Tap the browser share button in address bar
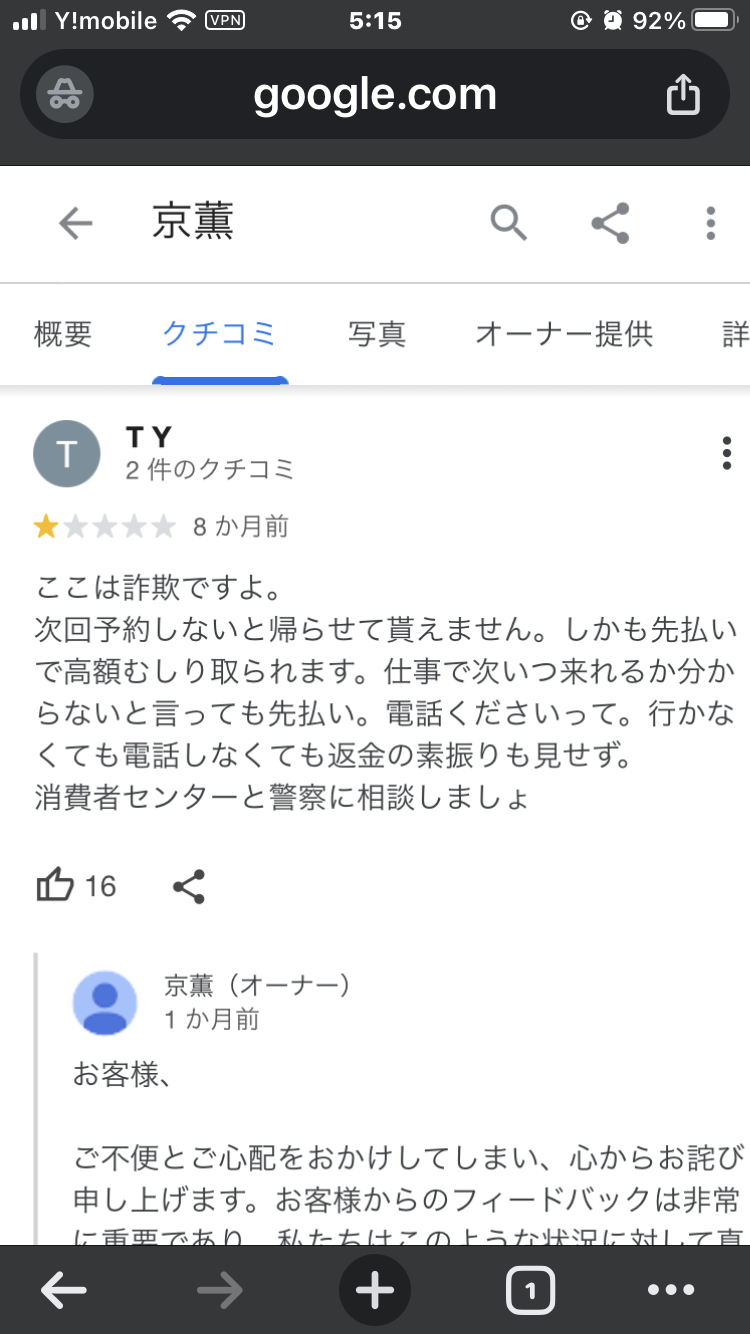The height and width of the screenshot is (1334, 750). pyautogui.click(x=683, y=95)
